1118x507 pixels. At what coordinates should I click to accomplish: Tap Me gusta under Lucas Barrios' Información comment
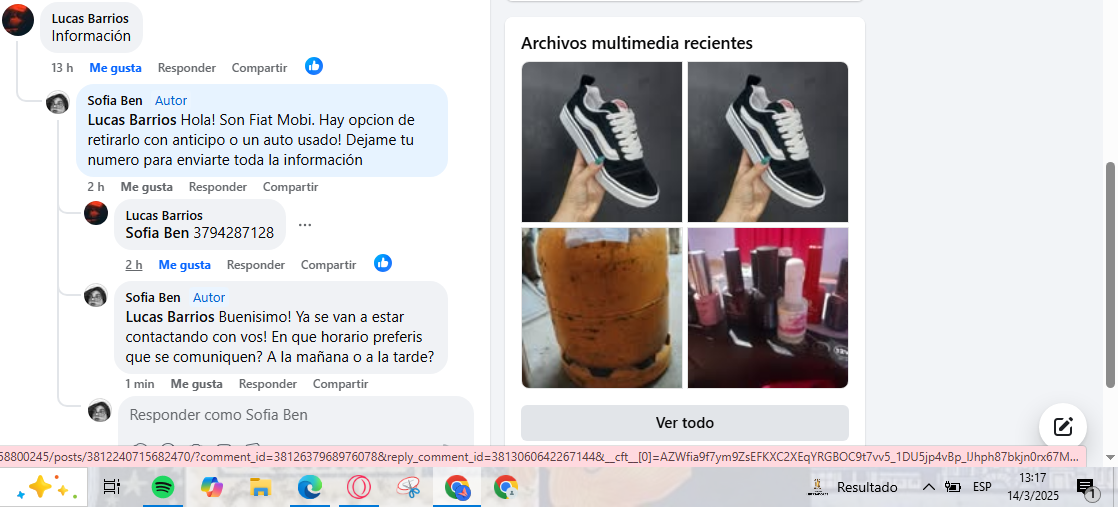[x=115, y=68]
